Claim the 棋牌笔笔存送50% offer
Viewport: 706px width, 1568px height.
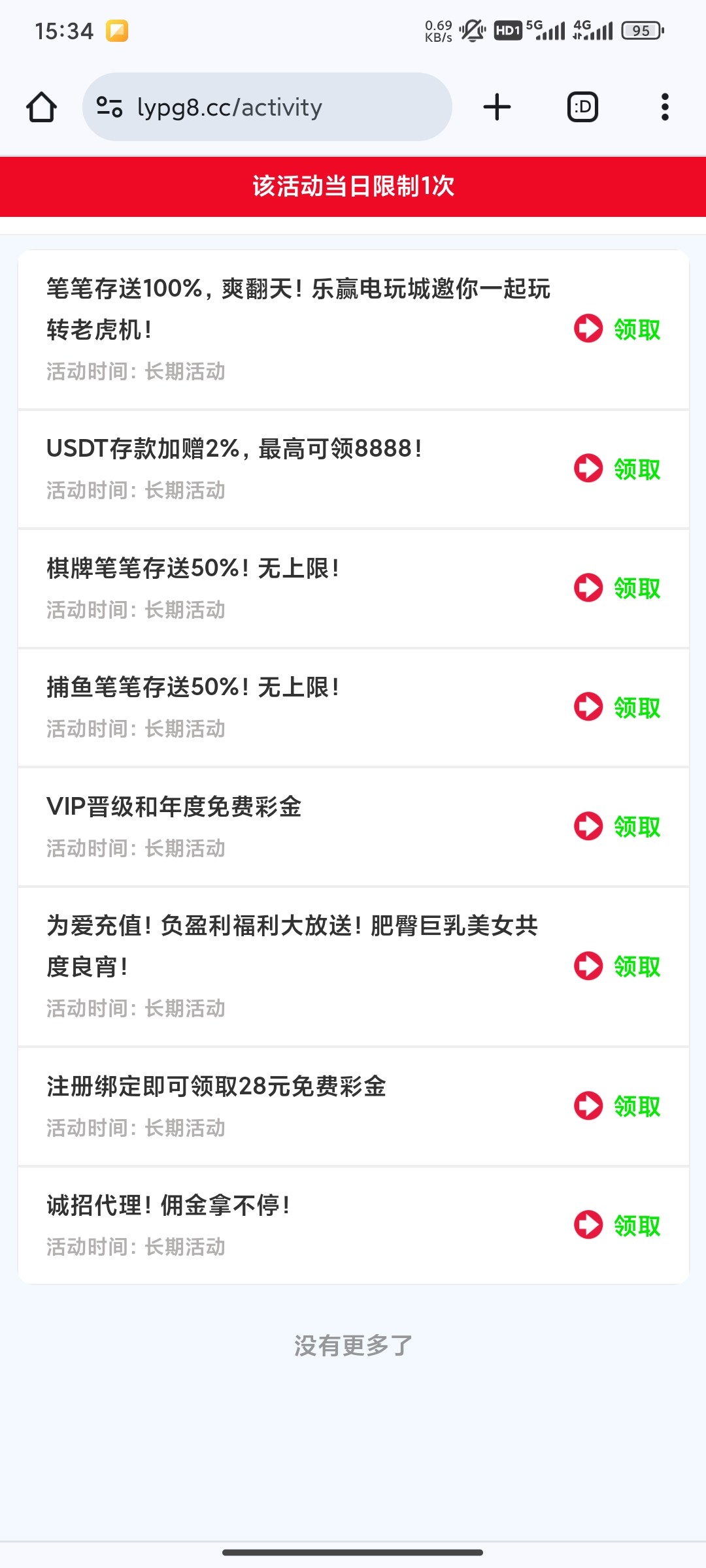click(x=618, y=588)
